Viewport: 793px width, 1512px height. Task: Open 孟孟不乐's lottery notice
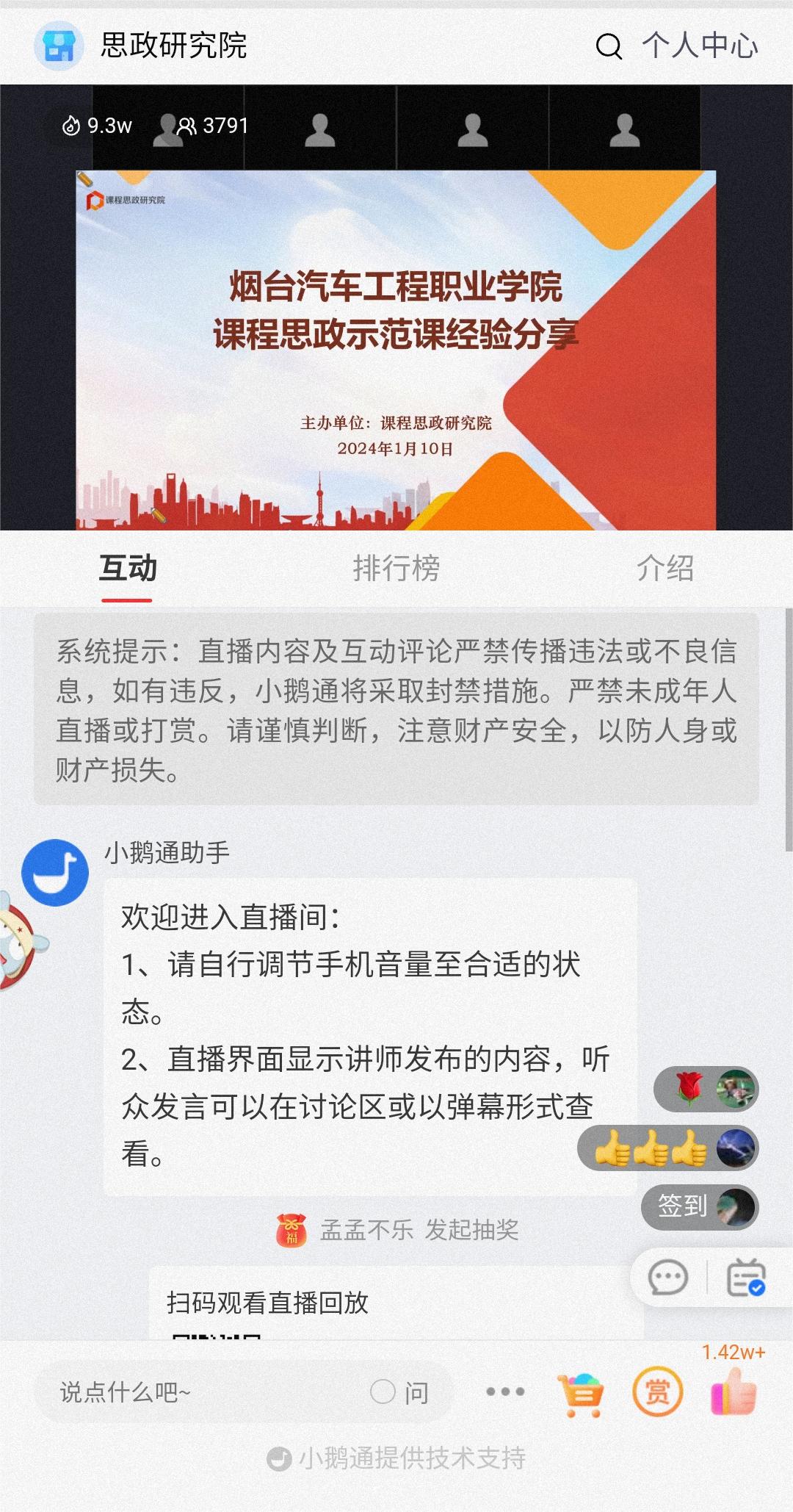click(398, 1230)
